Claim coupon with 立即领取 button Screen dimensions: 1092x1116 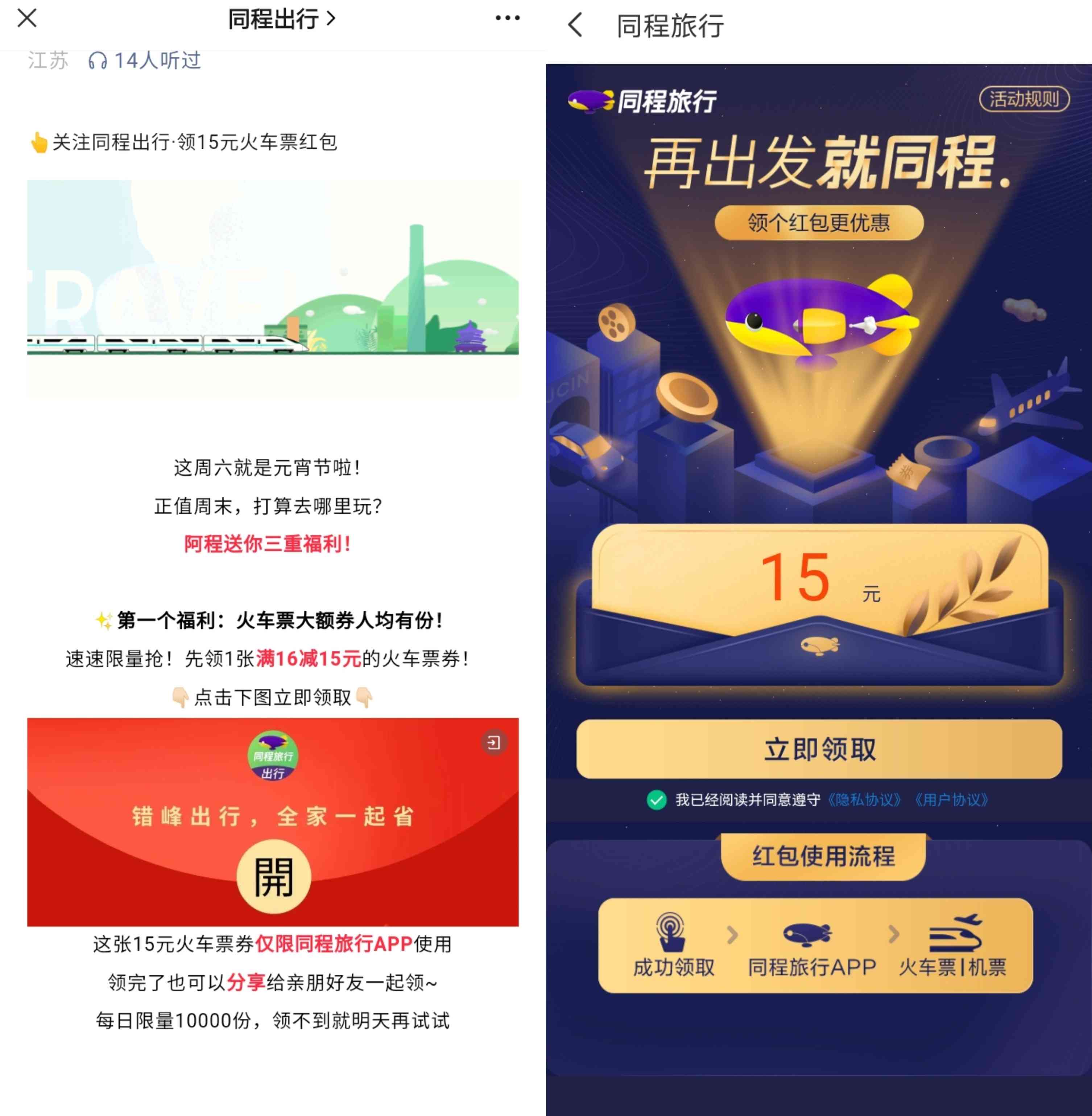point(819,749)
